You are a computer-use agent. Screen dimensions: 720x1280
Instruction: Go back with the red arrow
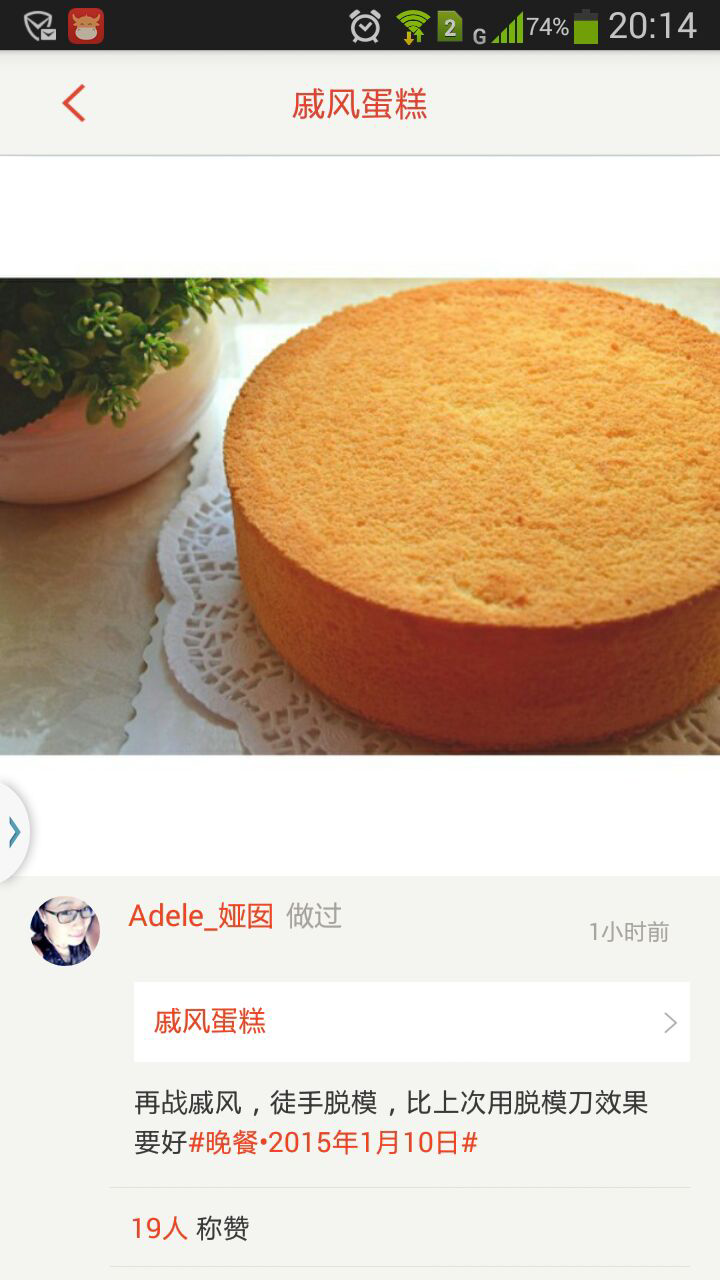click(x=74, y=103)
